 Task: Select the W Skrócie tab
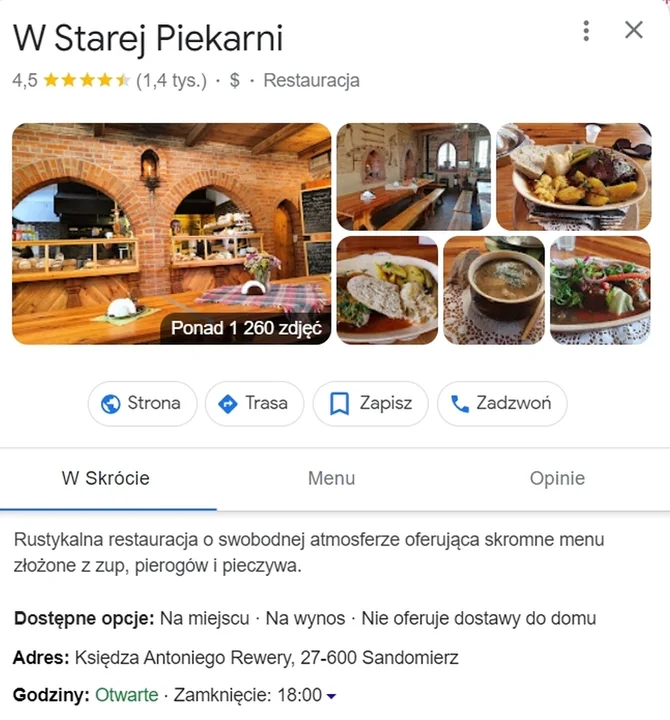[106, 478]
